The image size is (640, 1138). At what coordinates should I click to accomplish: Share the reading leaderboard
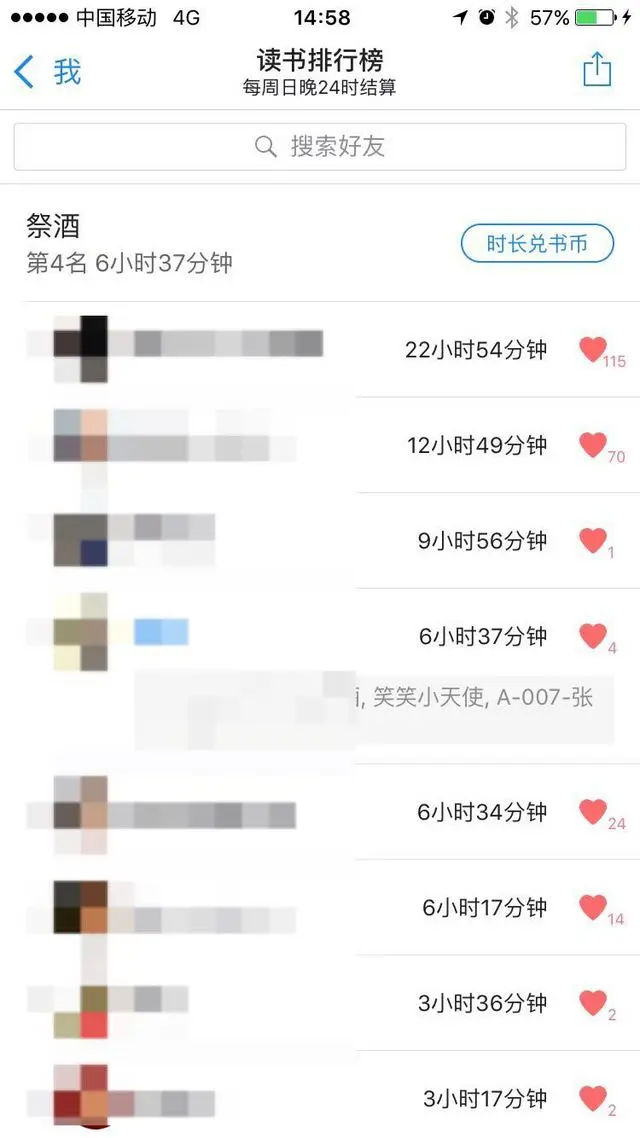597,70
